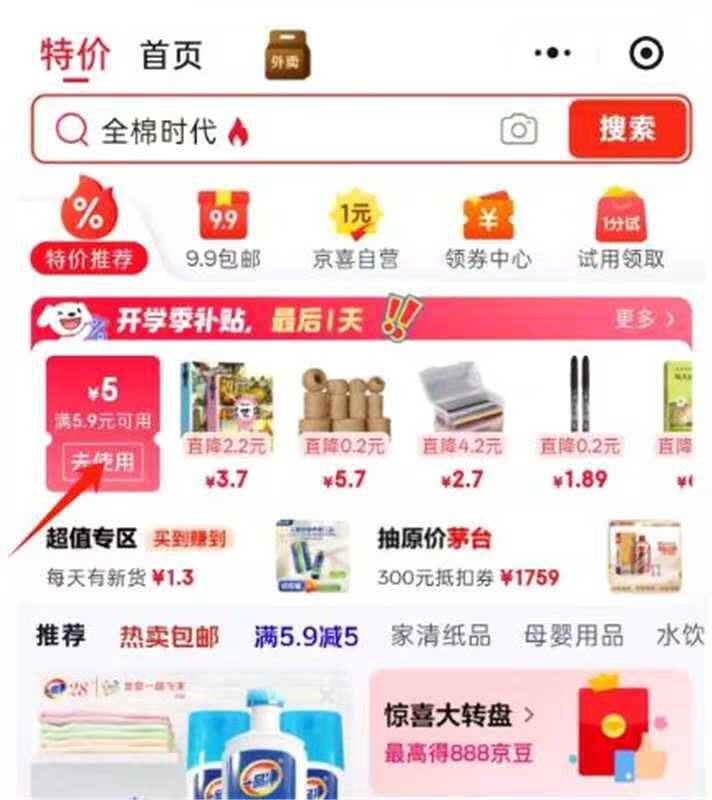Switch to 家清纸品 category tab
Viewport: 712px width, 800px height.
coord(441,636)
